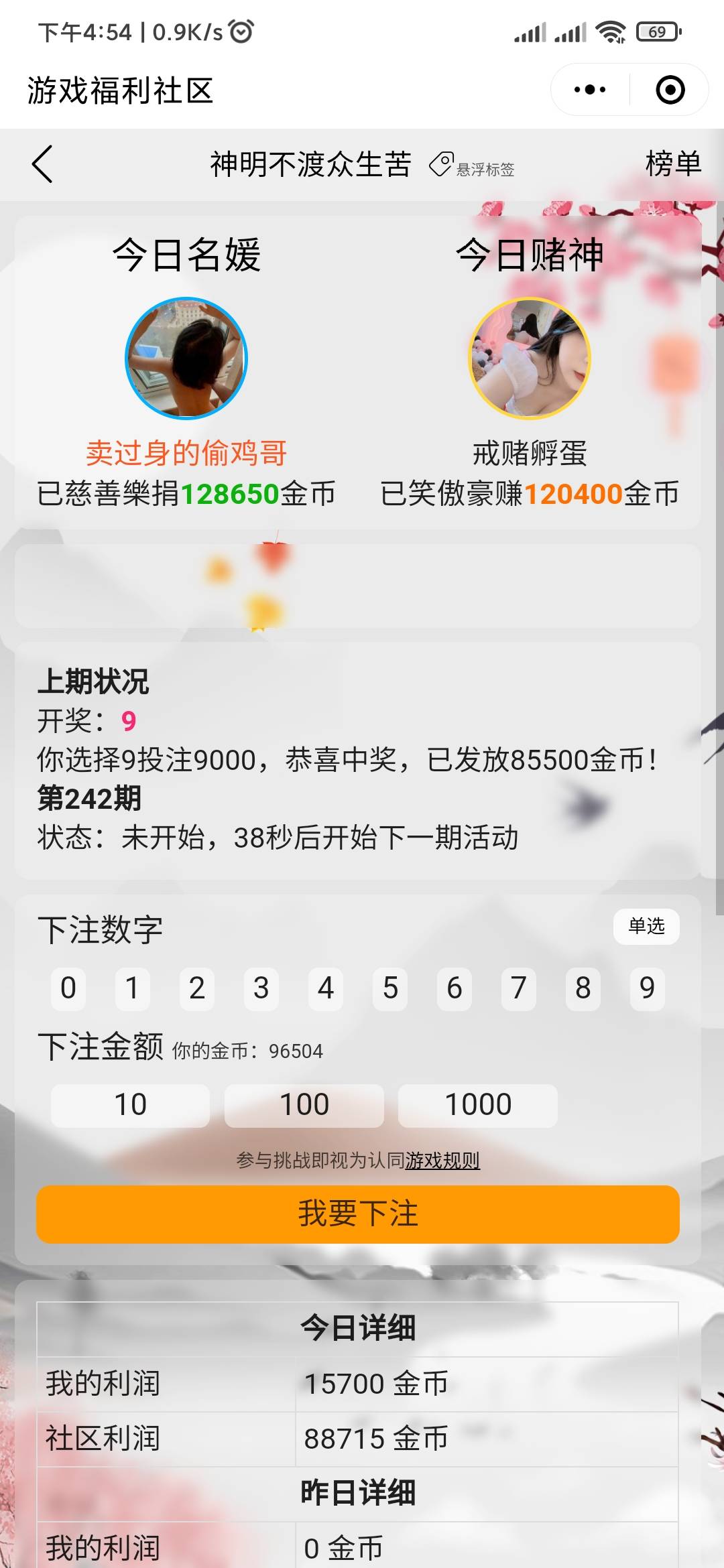Choose bet amount 100
Image resolution: width=724 pixels, height=1568 pixels.
[x=304, y=1105]
